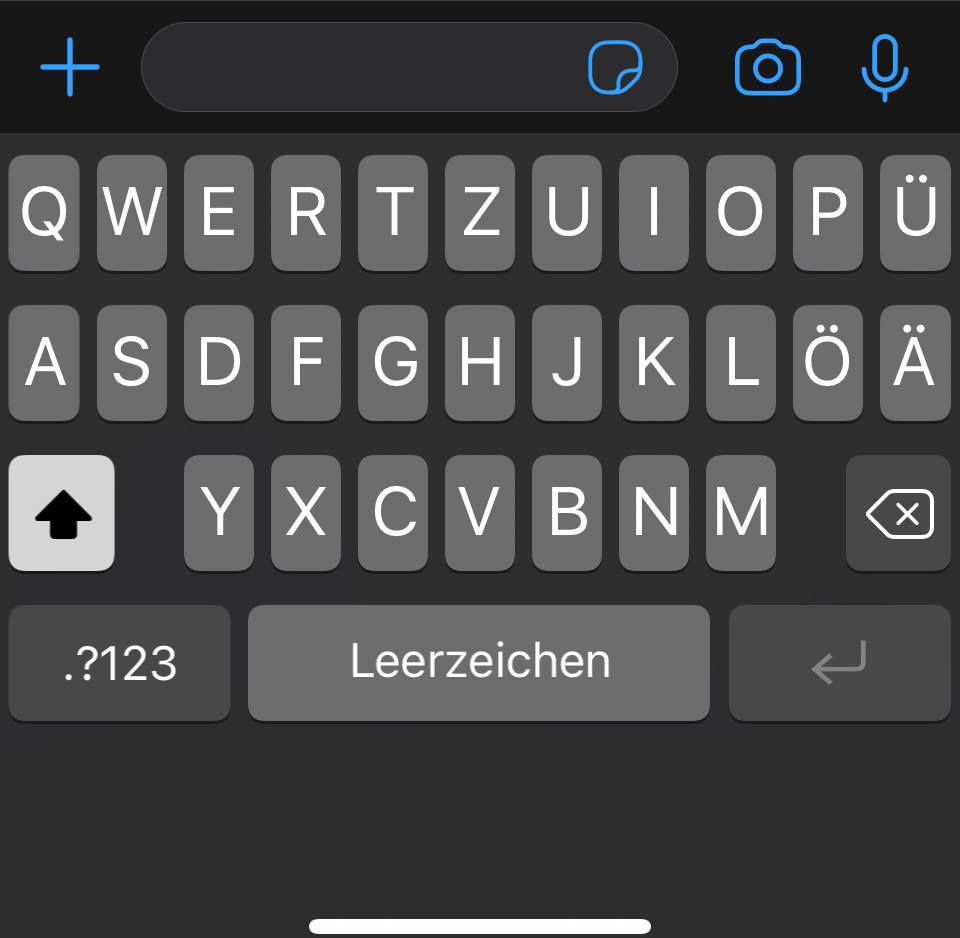Start voice message with microphone

point(884,67)
